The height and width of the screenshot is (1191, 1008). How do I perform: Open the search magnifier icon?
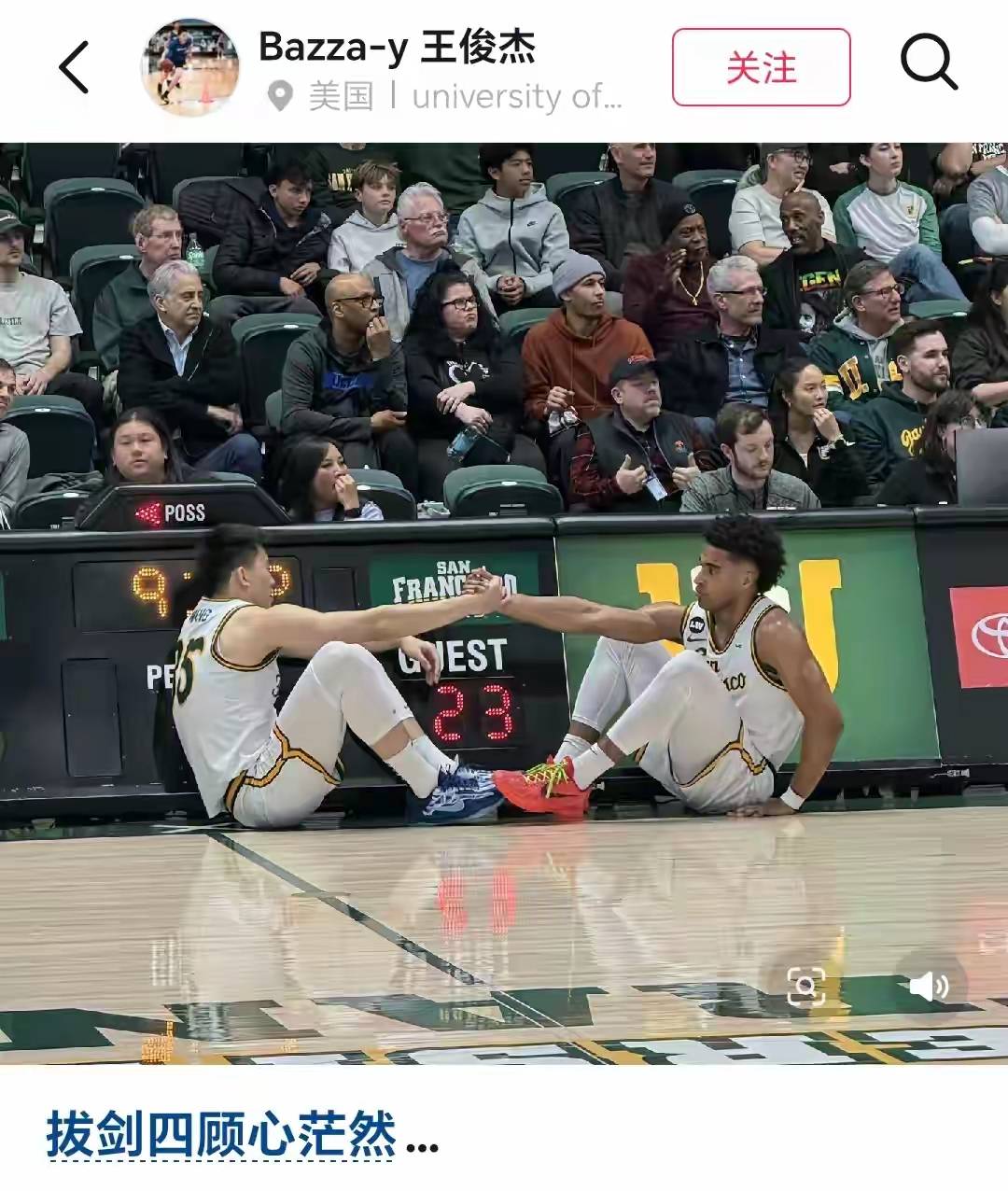(x=929, y=63)
